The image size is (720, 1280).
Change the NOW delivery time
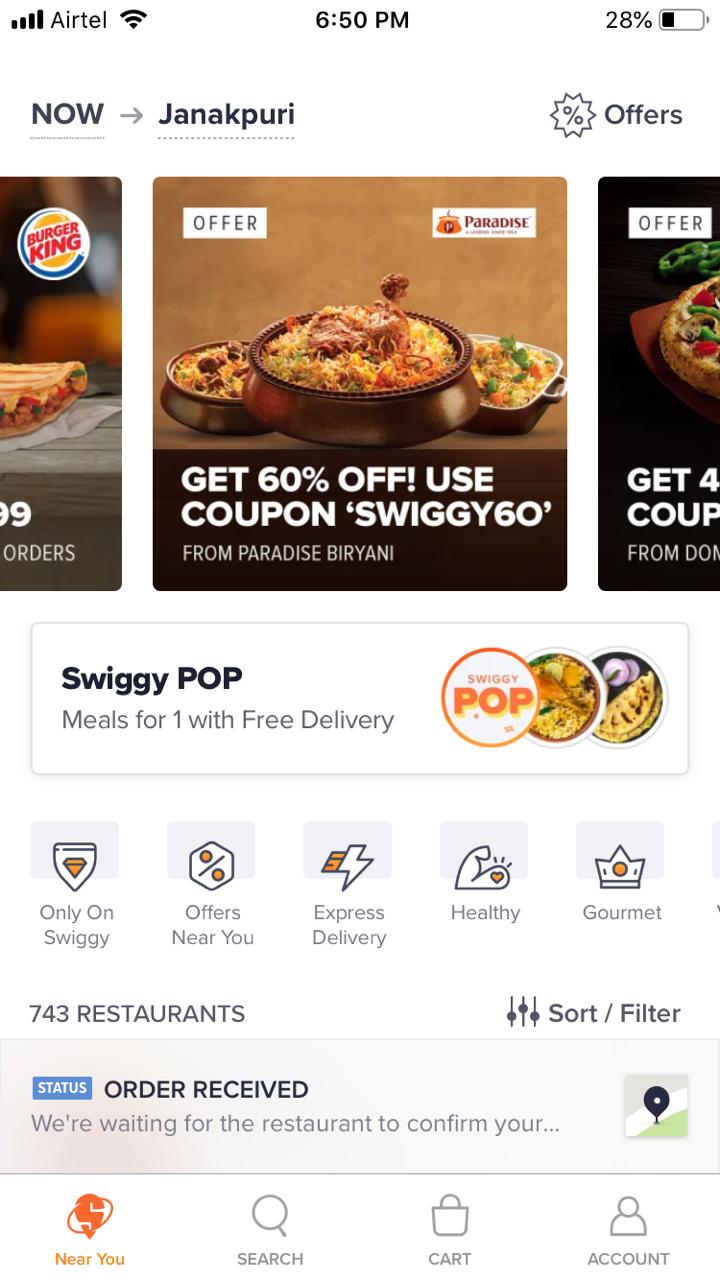click(67, 115)
